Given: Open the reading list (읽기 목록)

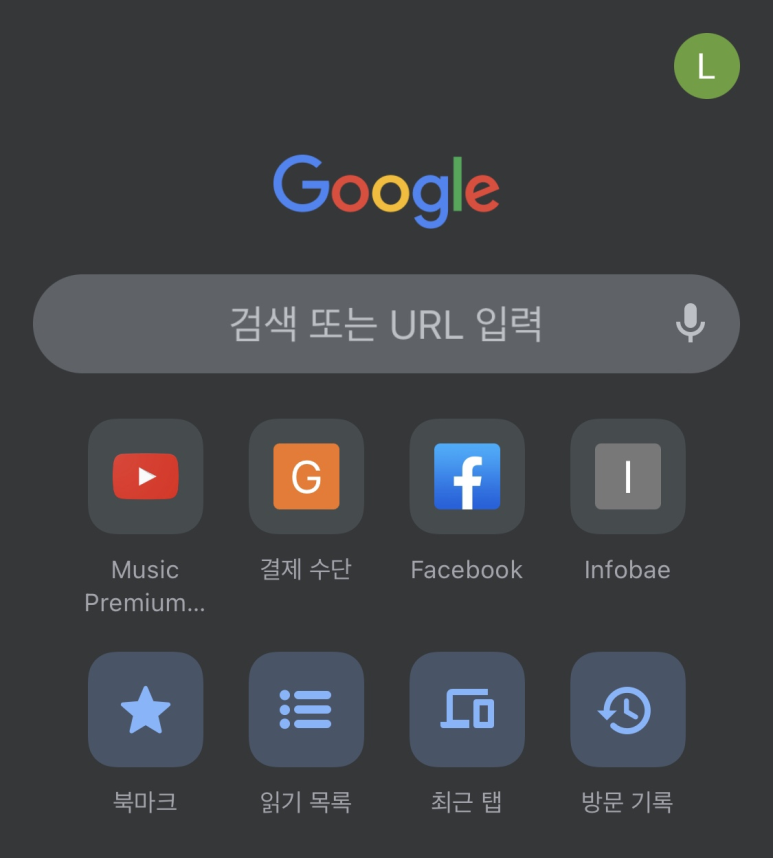Looking at the screenshot, I should (x=306, y=710).
